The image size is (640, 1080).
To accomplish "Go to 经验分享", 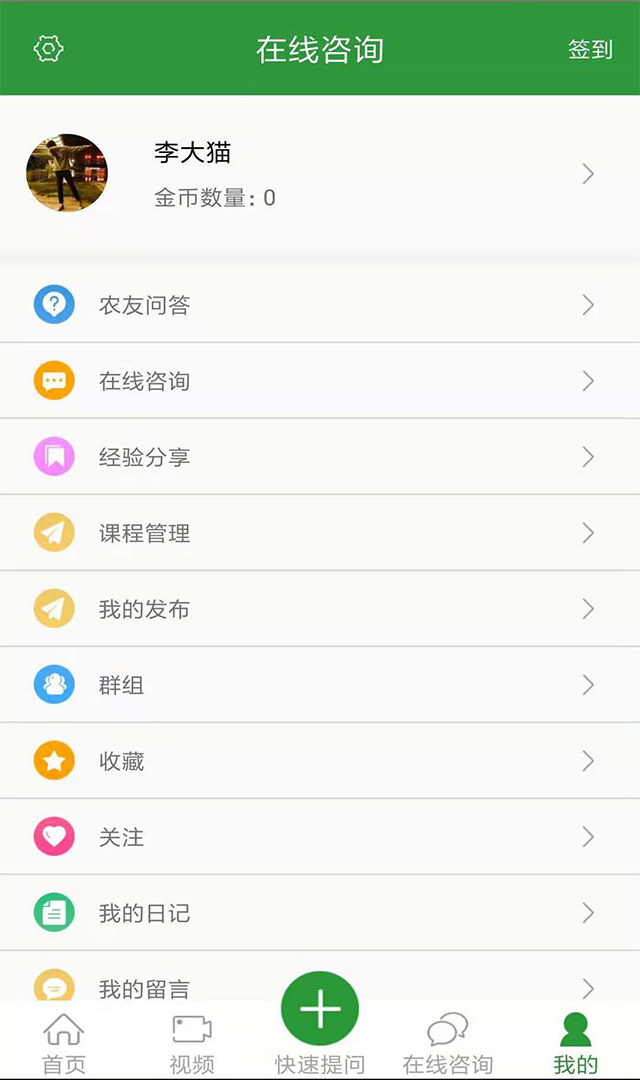I will [x=320, y=457].
